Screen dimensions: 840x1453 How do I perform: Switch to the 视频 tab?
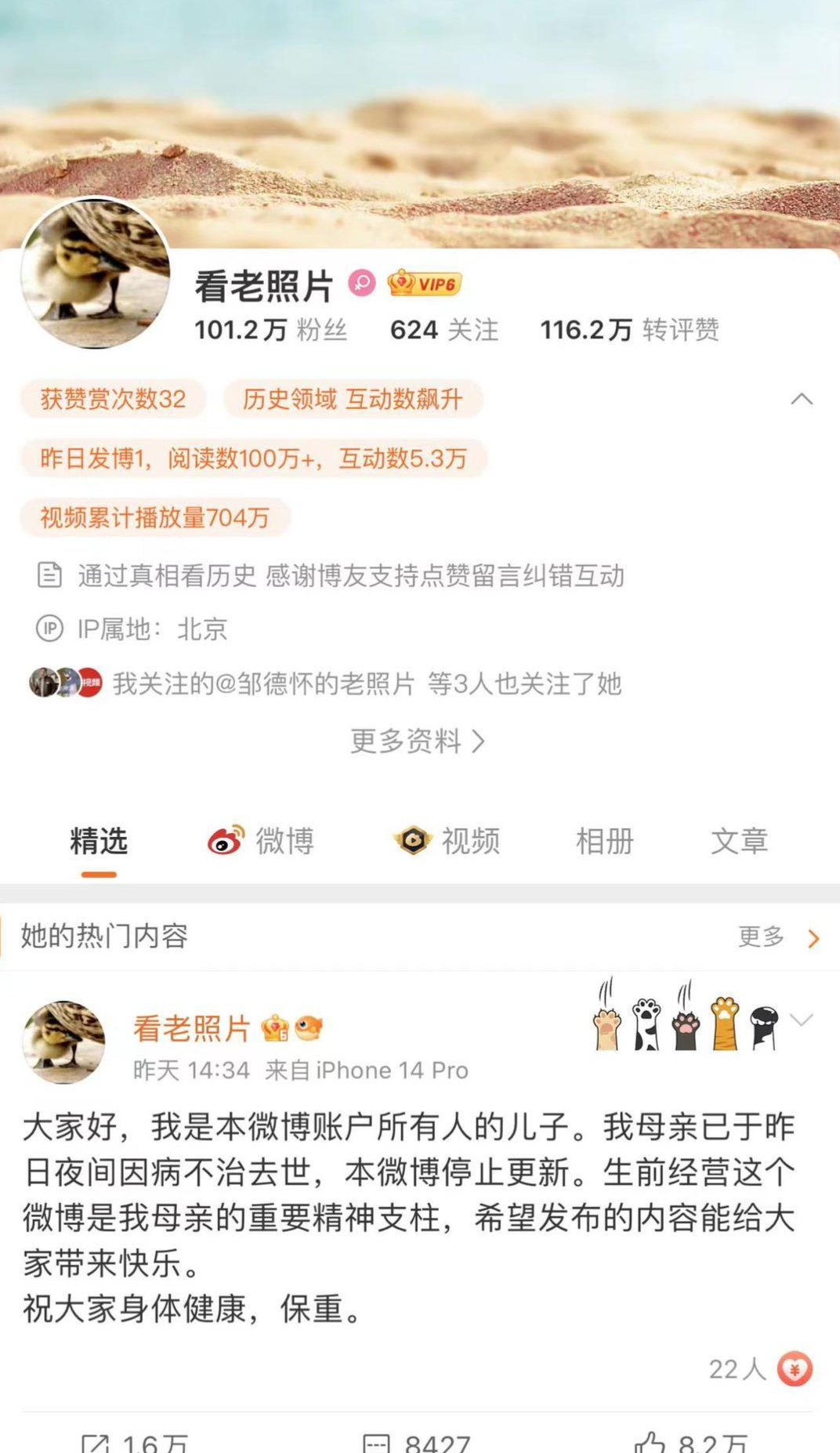(x=447, y=841)
